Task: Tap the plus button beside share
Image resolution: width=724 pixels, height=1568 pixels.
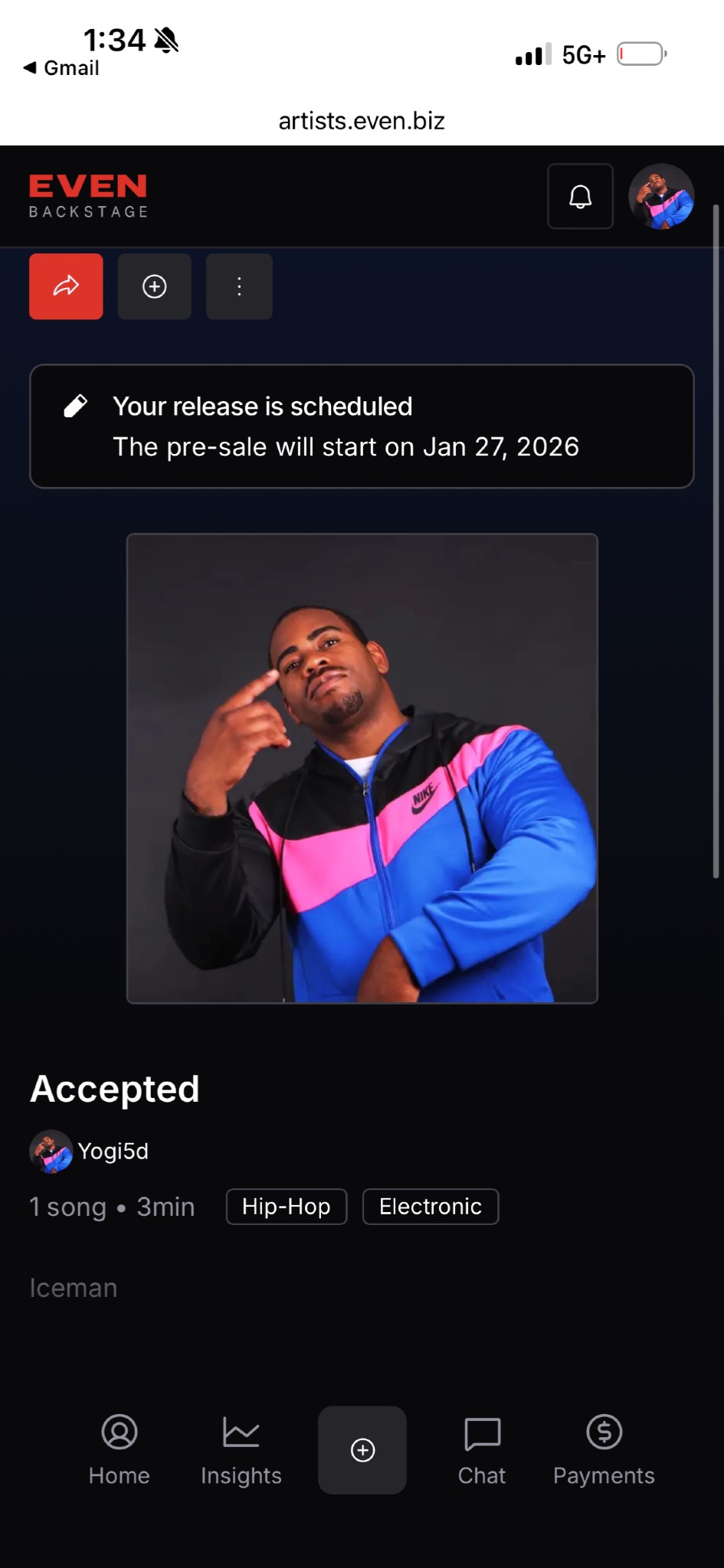Action: 154,286
